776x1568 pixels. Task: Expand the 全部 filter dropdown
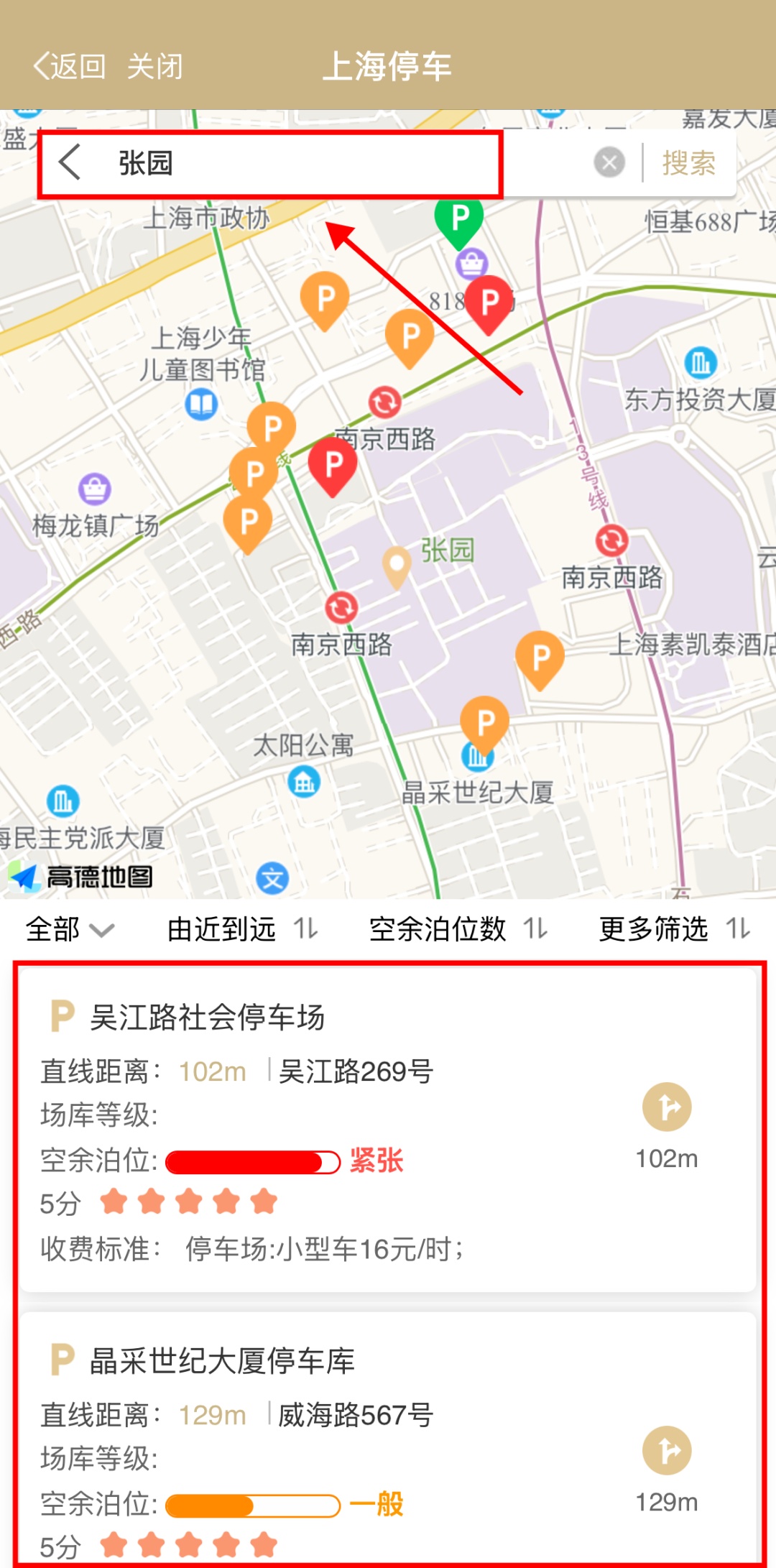click(70, 929)
